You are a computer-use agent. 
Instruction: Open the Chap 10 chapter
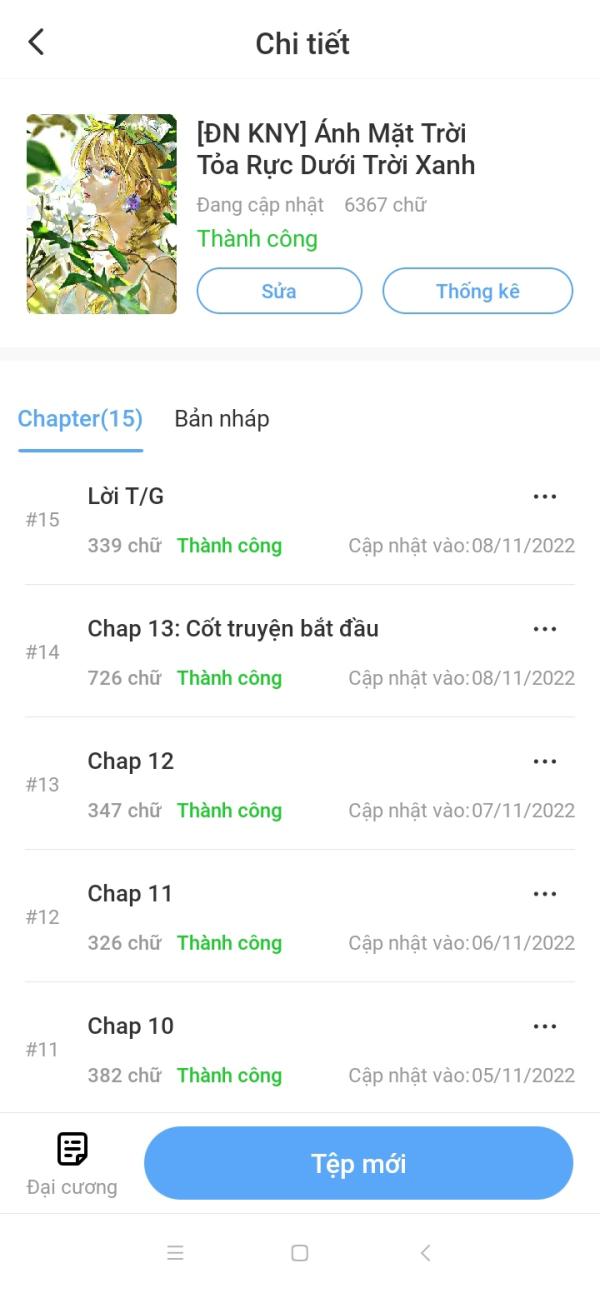pos(131,1026)
